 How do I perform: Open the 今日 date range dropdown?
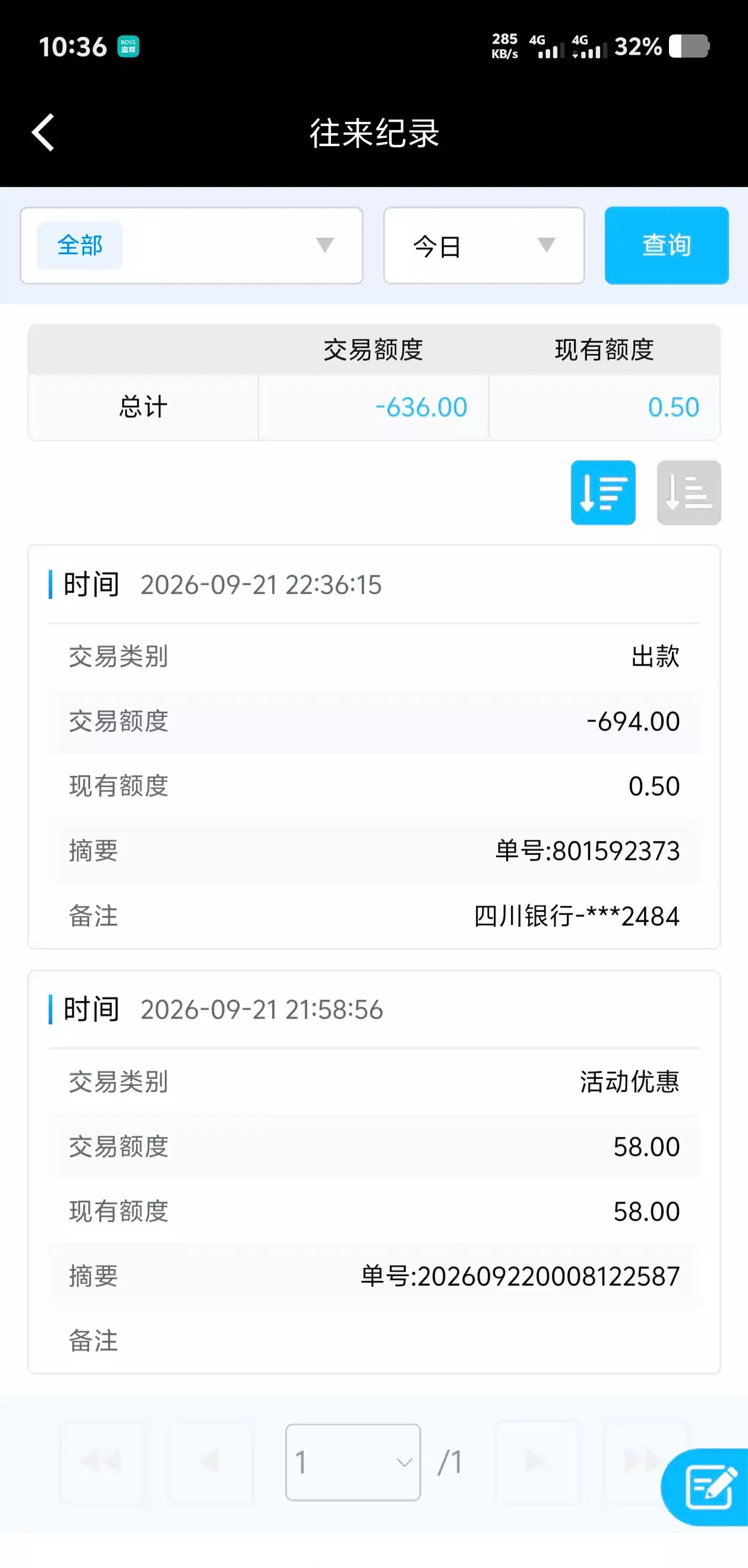click(x=484, y=245)
